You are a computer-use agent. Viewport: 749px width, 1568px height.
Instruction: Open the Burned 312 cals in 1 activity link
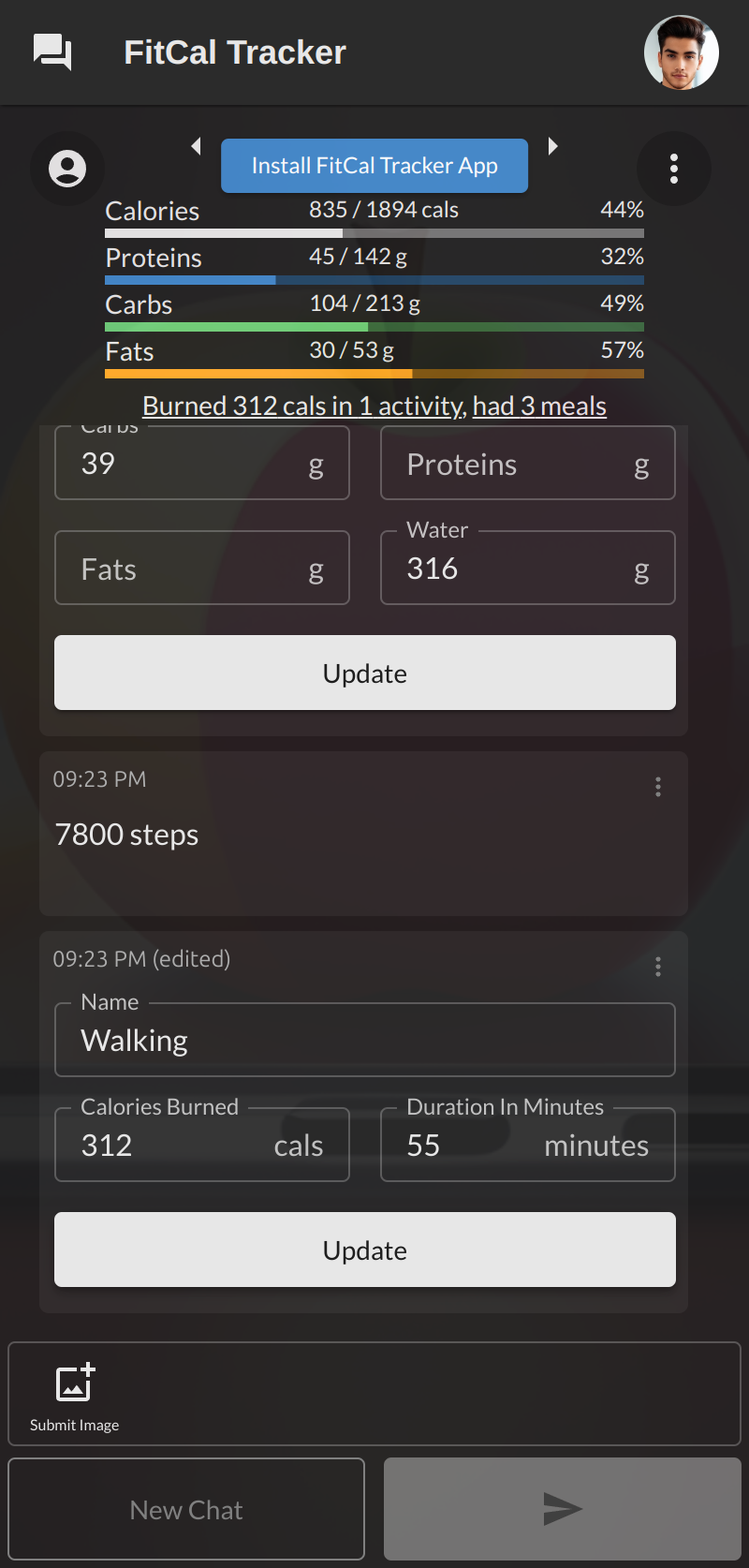[304, 406]
